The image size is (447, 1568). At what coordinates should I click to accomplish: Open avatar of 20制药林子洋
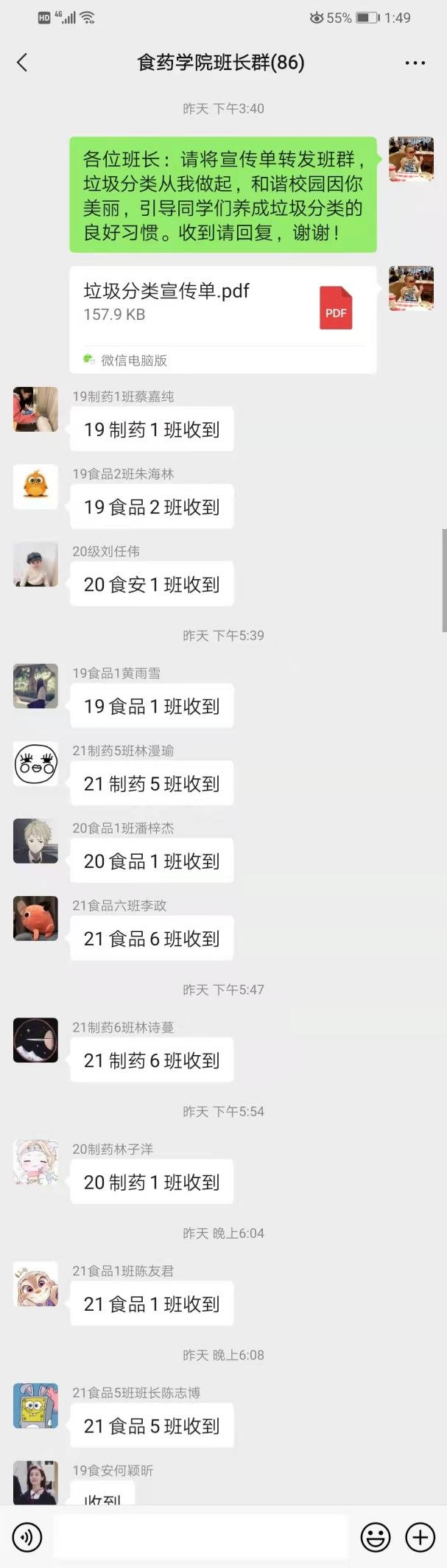click(35, 1162)
